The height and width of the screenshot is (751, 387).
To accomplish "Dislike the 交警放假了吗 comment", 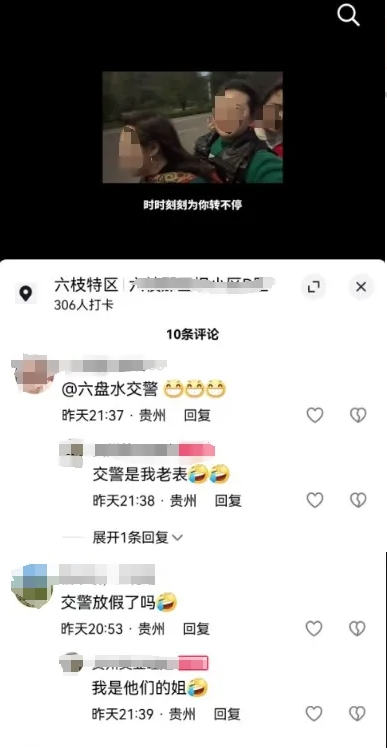I will [357, 628].
